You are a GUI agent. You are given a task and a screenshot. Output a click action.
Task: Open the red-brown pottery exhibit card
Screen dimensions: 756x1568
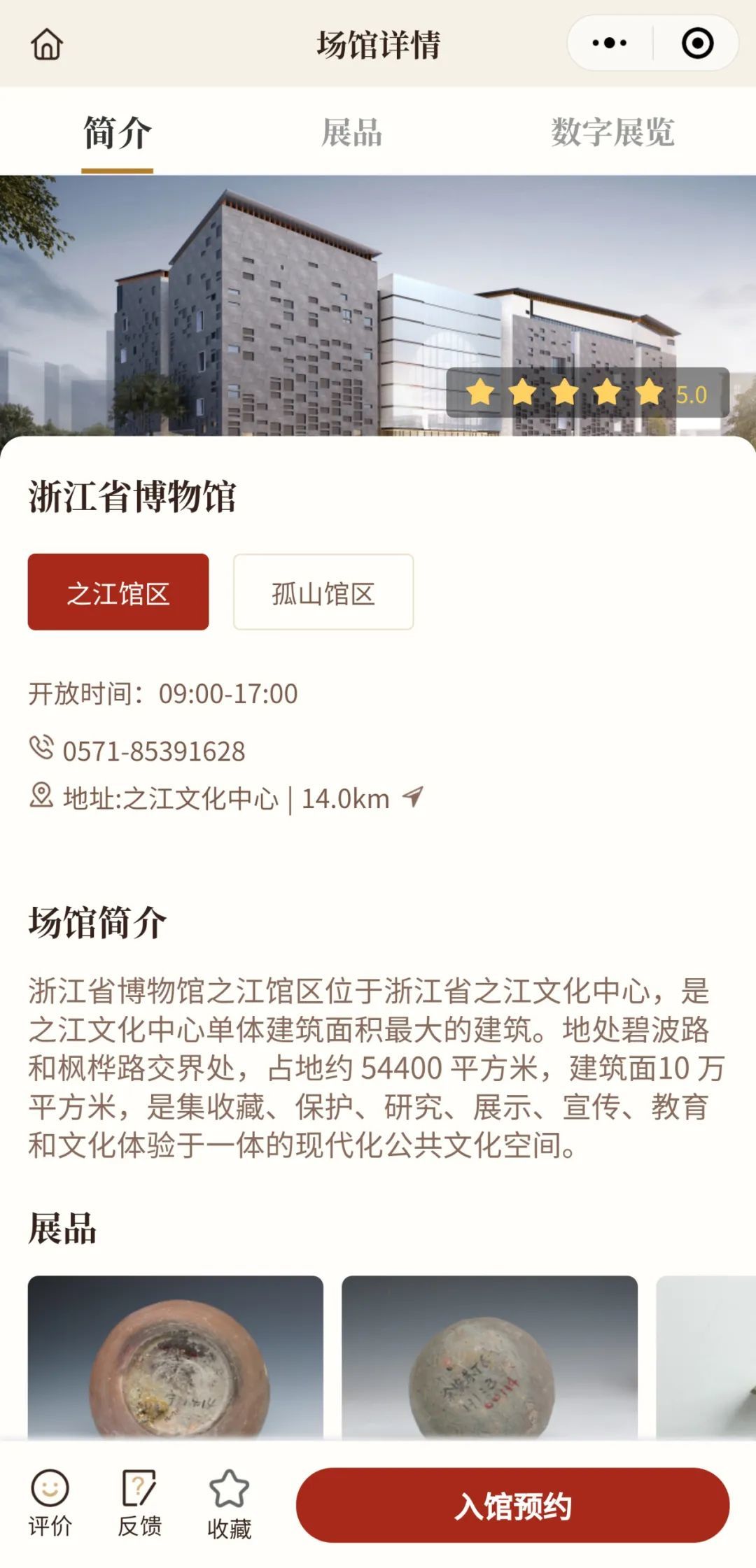(x=176, y=1357)
